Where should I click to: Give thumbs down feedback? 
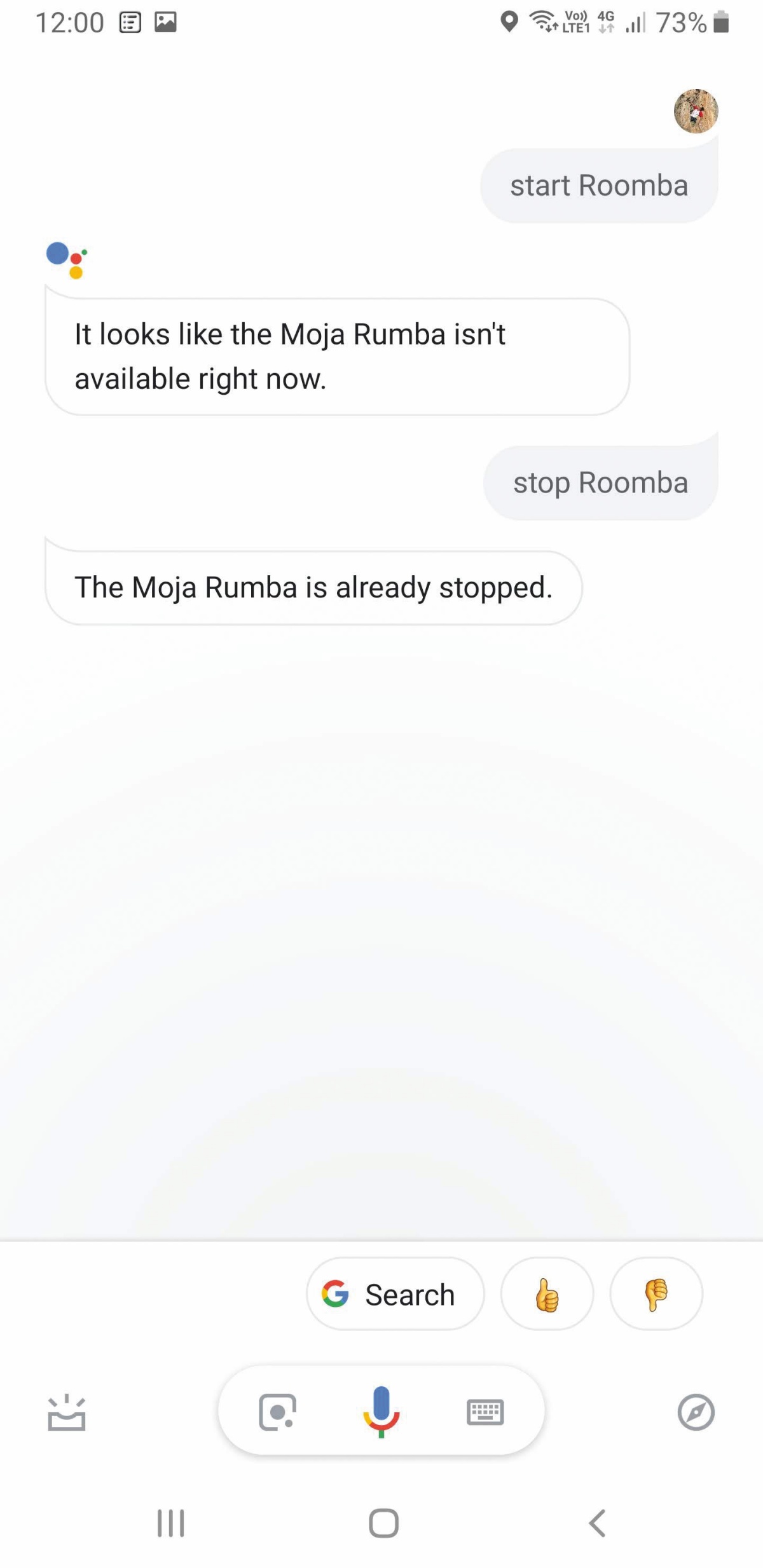[x=656, y=1294]
